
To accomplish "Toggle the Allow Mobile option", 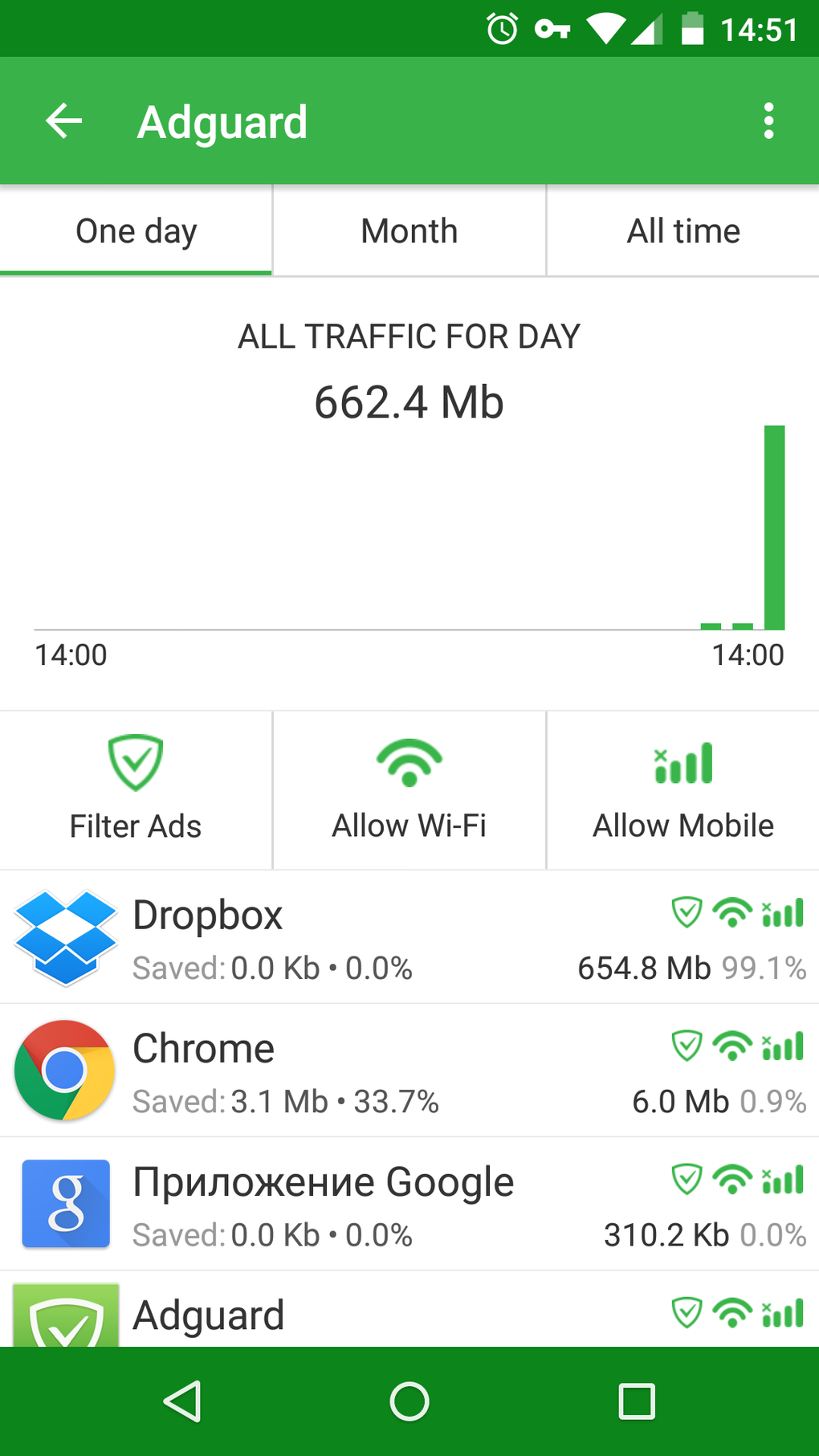I will tap(683, 789).
